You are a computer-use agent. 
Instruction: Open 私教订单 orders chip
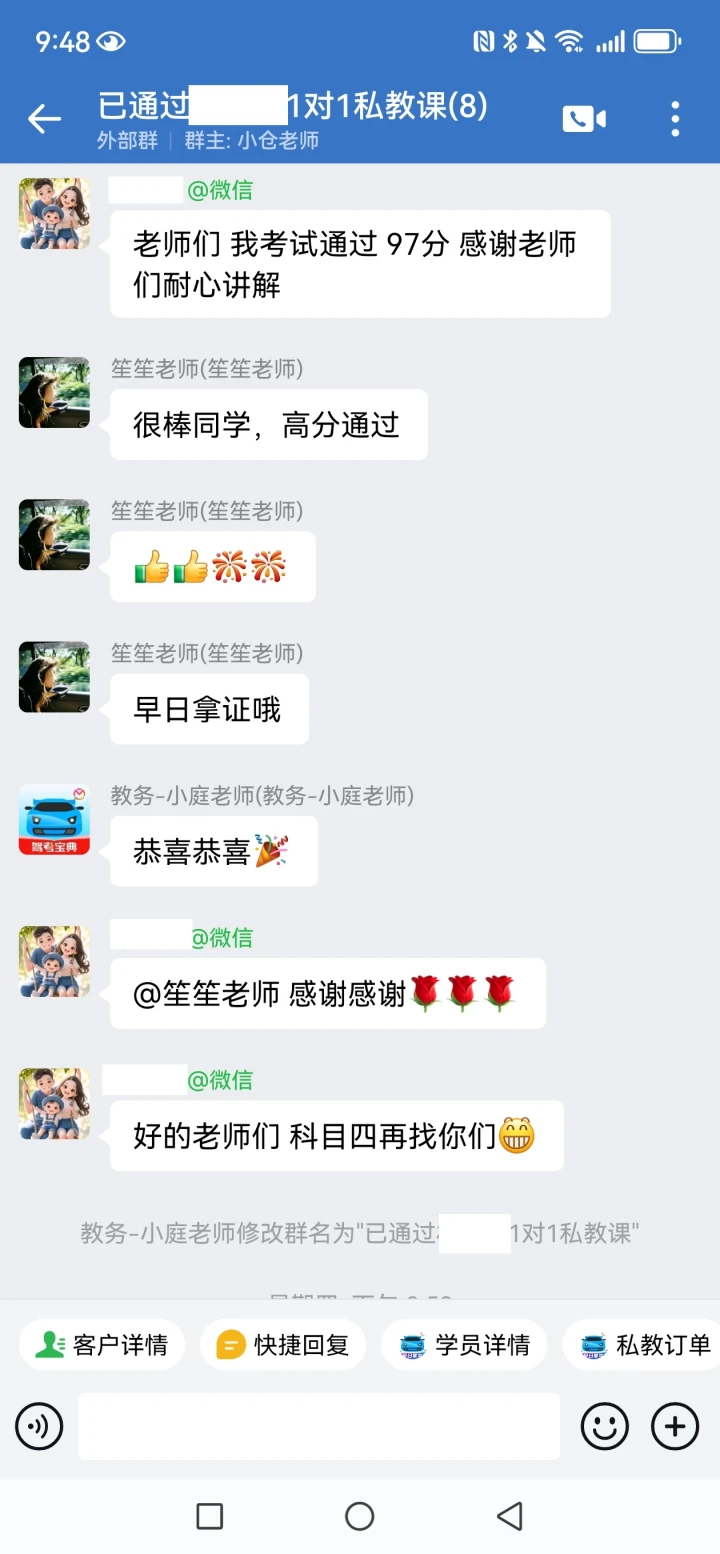tap(642, 1345)
